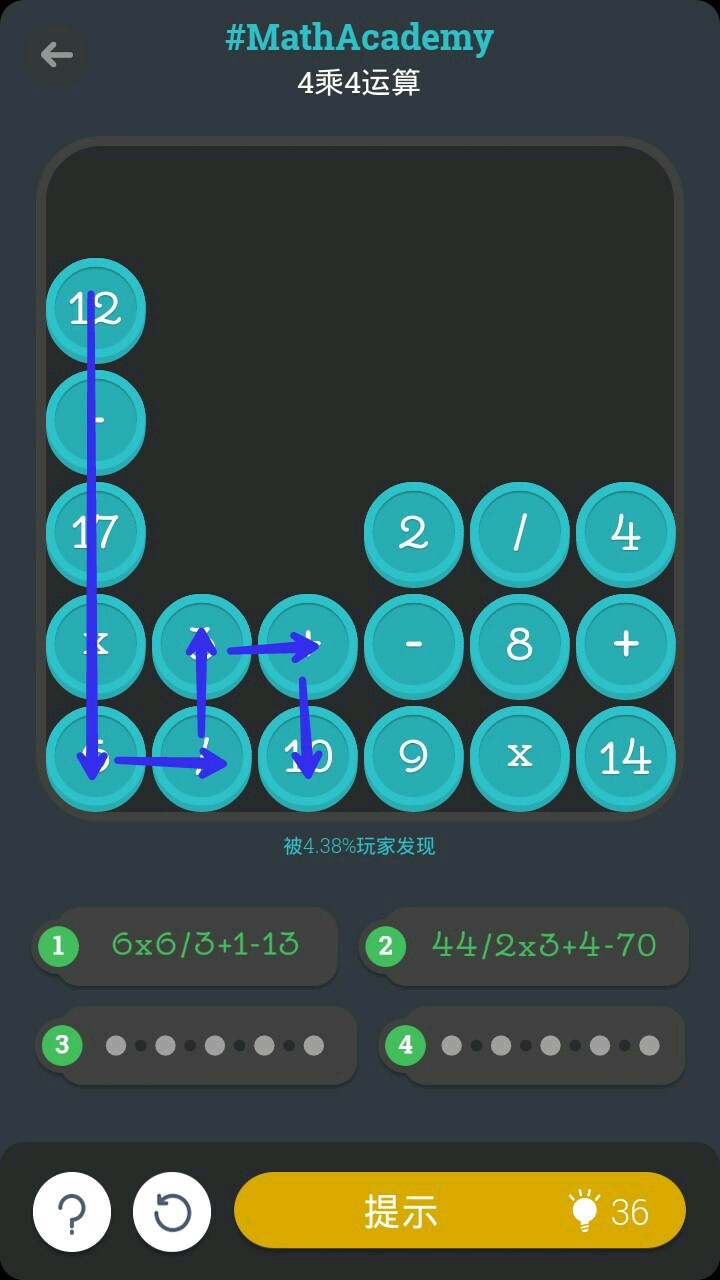Select the plus tile above 14
Viewport: 720px width, 1280px height.
pos(625,644)
